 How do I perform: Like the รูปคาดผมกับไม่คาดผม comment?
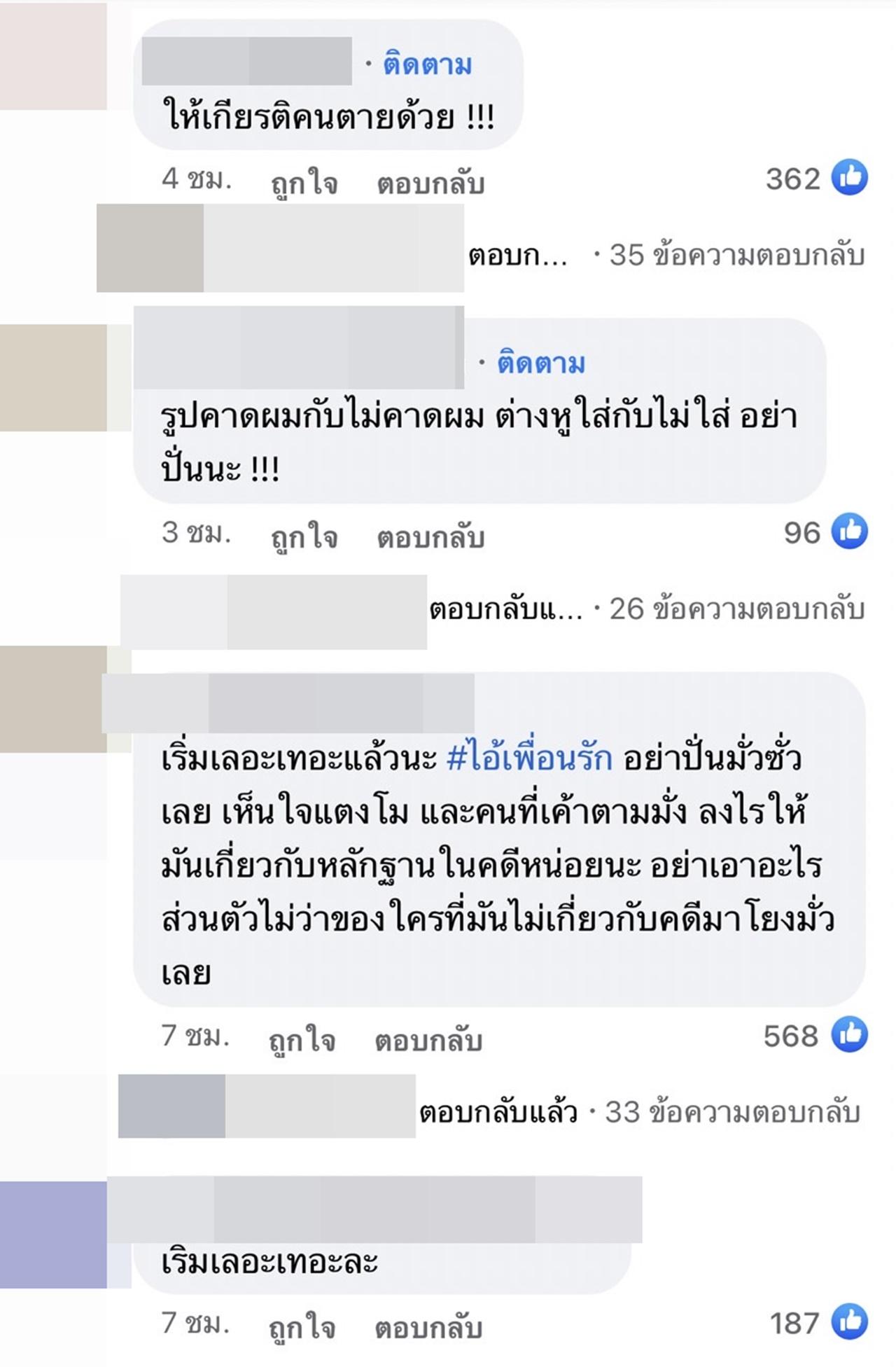point(304,536)
